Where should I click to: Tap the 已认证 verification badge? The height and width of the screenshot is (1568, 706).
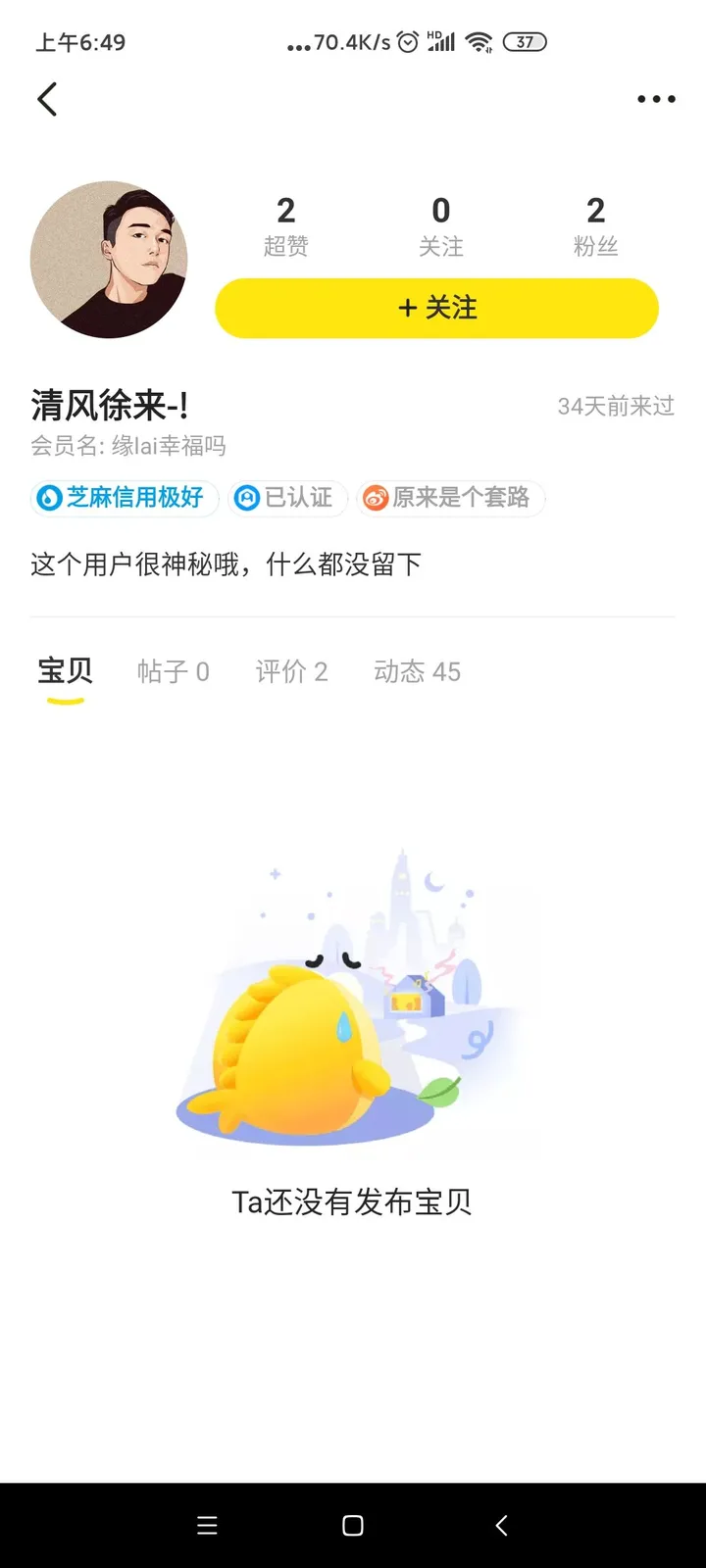click(x=287, y=498)
